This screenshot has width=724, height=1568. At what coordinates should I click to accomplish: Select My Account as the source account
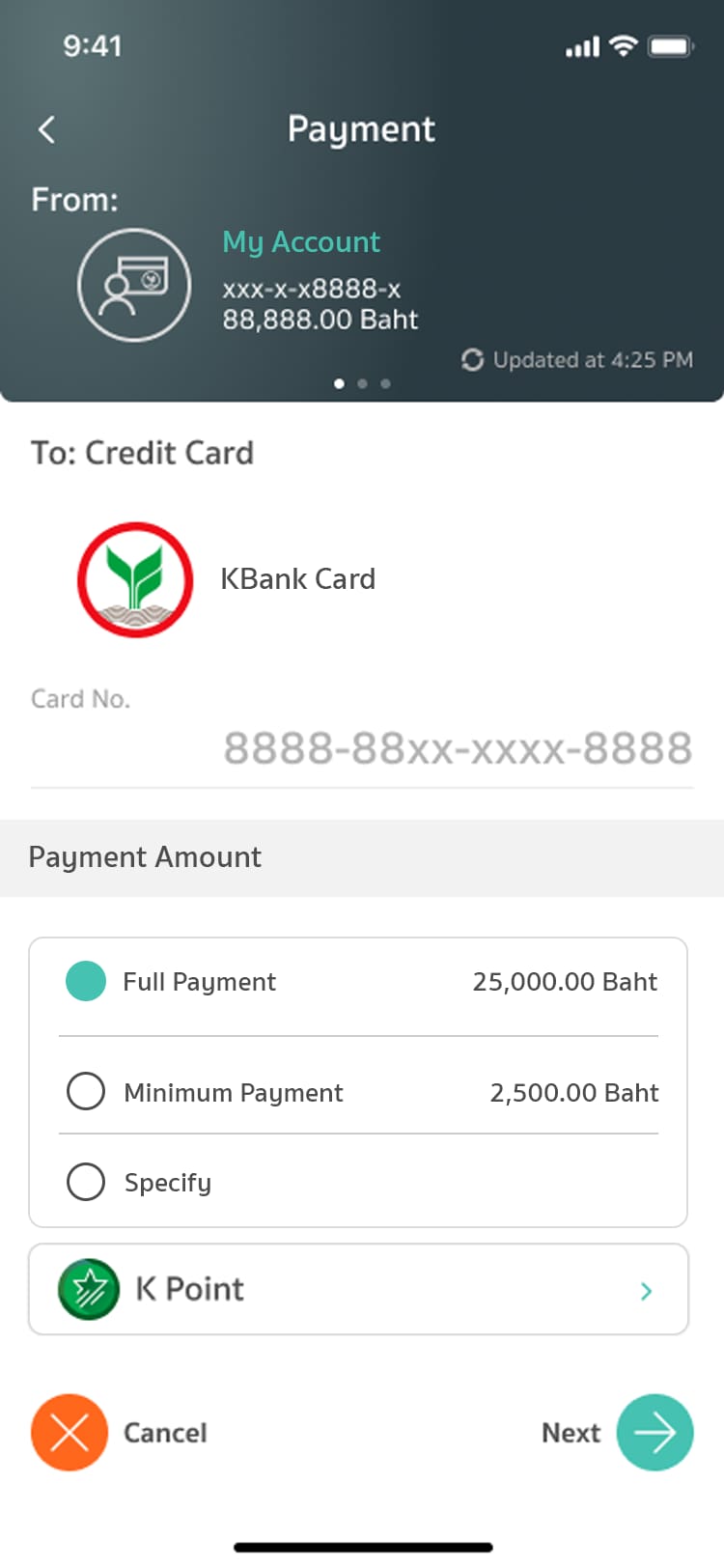click(x=300, y=242)
